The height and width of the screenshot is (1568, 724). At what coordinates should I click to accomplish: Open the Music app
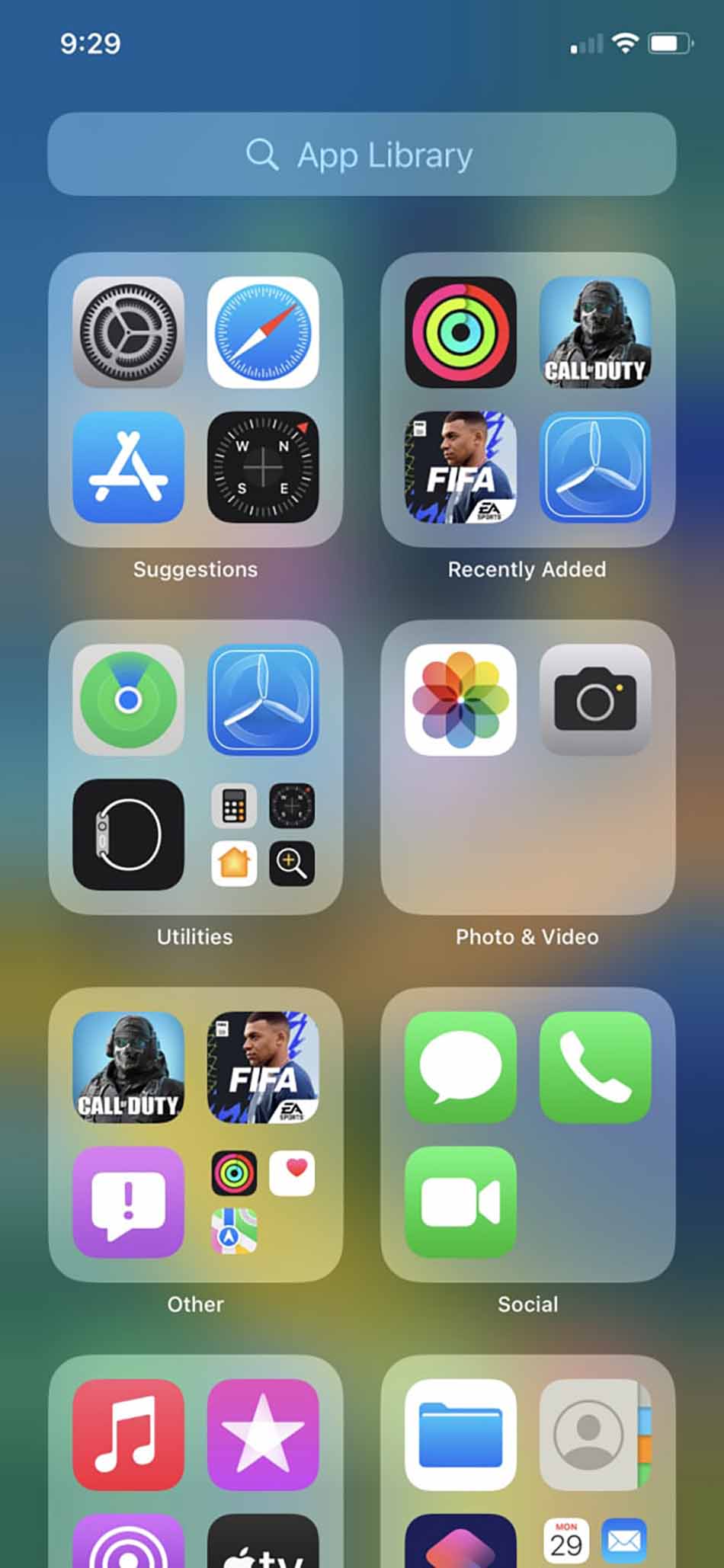[x=128, y=1434]
